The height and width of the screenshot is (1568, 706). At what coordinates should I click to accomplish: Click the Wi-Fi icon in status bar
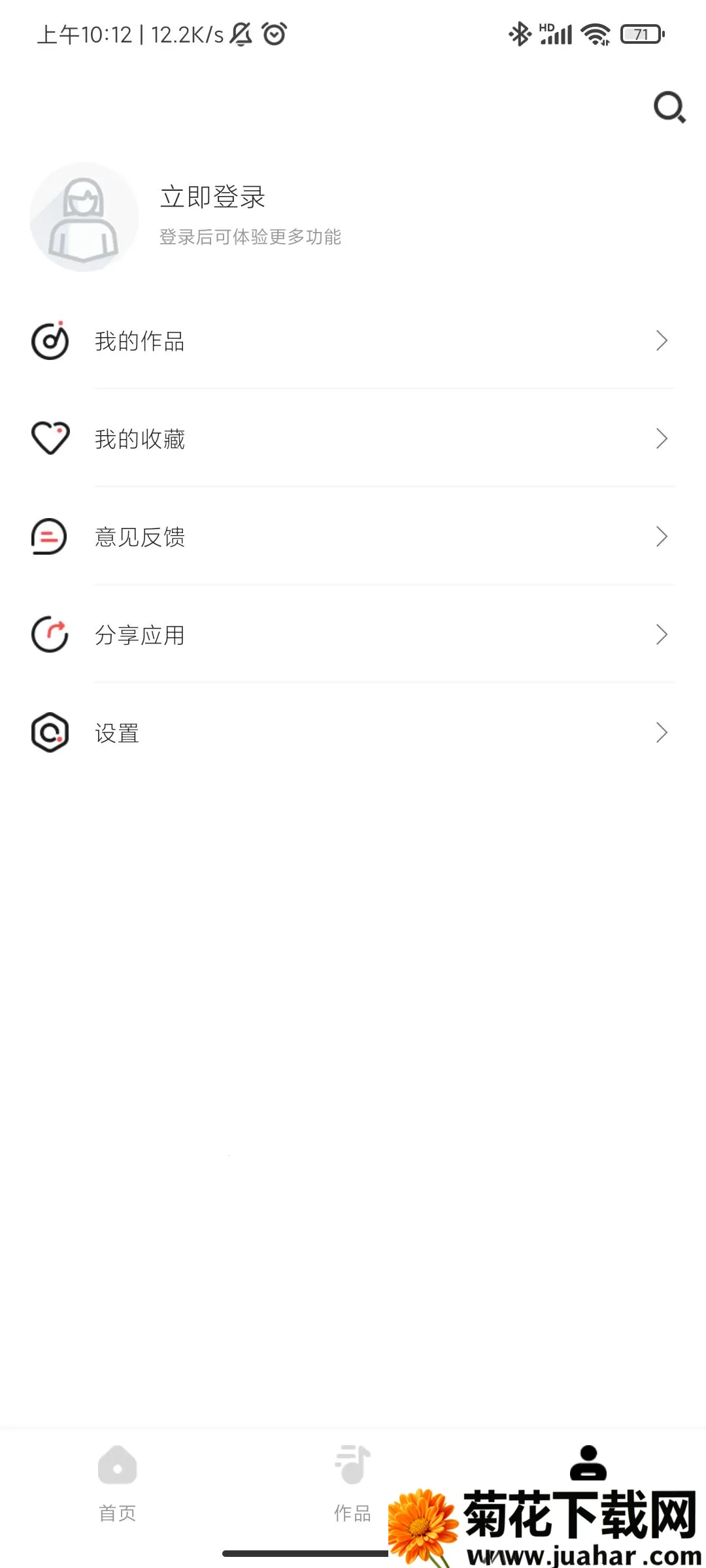(x=597, y=32)
